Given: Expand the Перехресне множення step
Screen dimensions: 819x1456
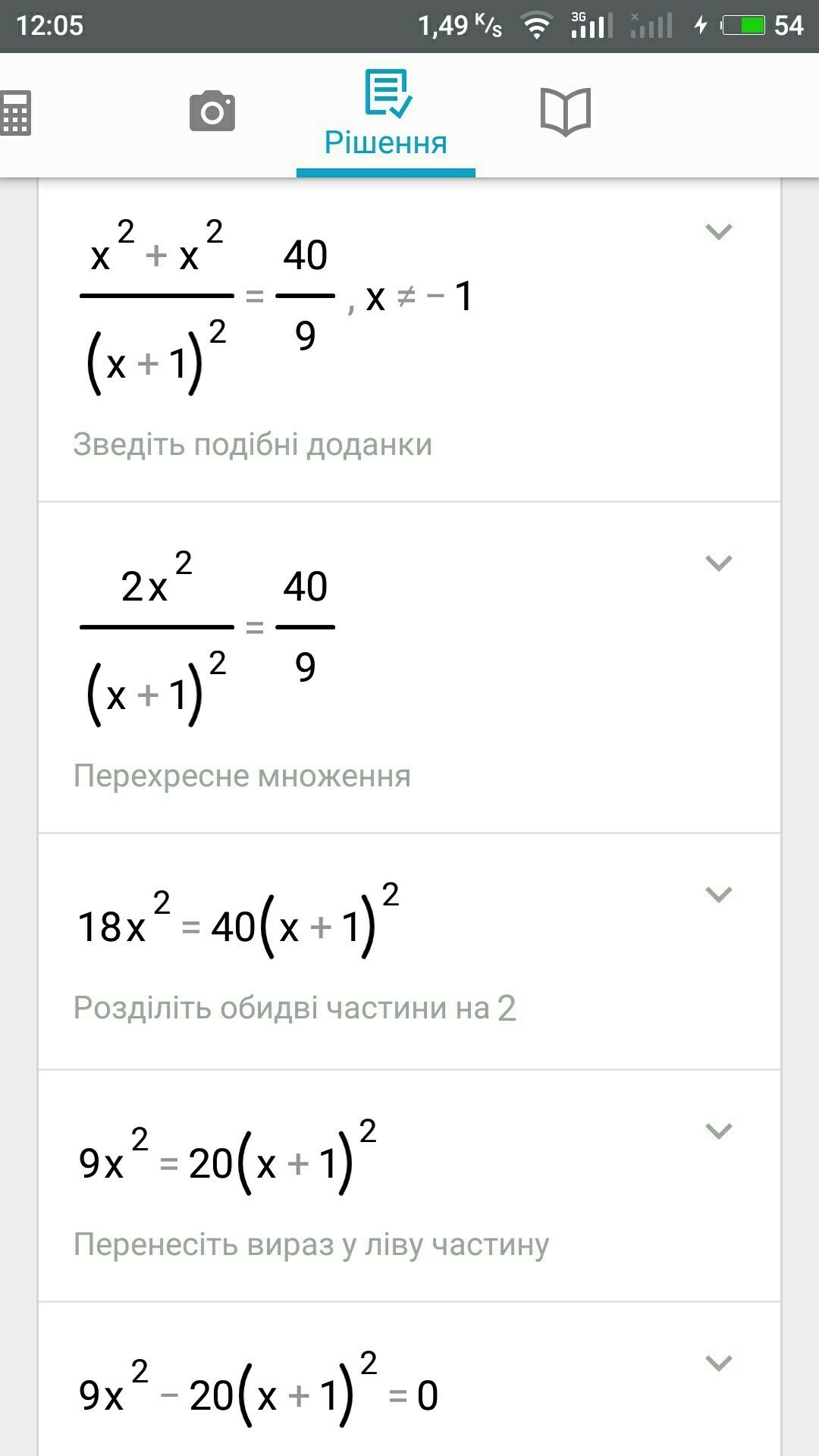Looking at the screenshot, I should click(x=718, y=563).
